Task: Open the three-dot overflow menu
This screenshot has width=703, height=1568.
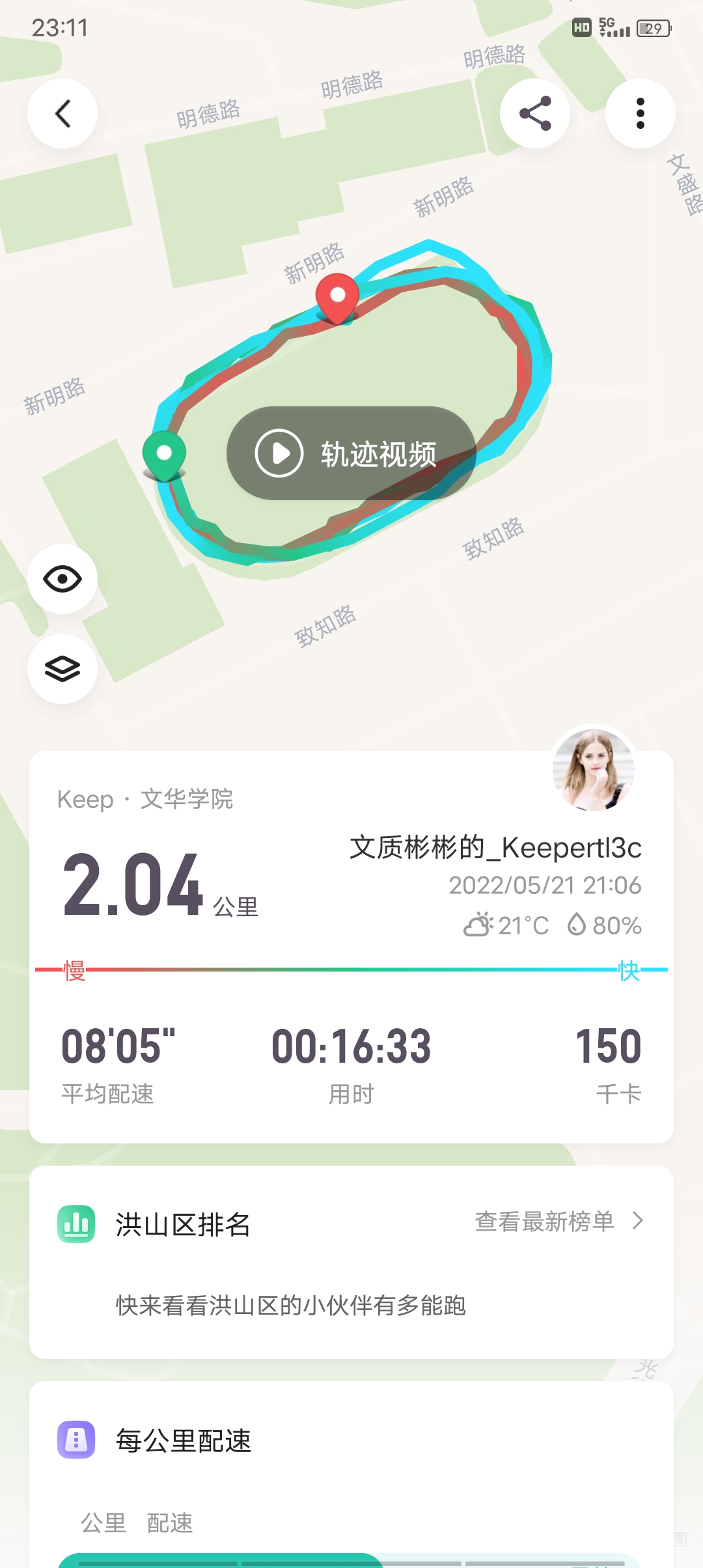Action: pyautogui.click(x=641, y=114)
